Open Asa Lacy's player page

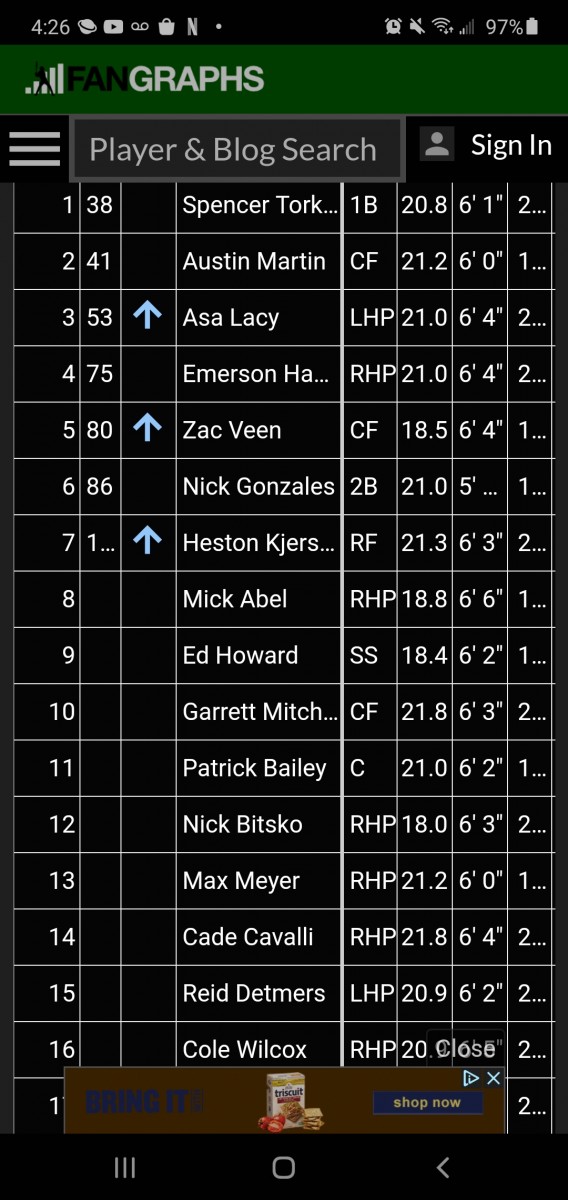pyautogui.click(x=231, y=318)
